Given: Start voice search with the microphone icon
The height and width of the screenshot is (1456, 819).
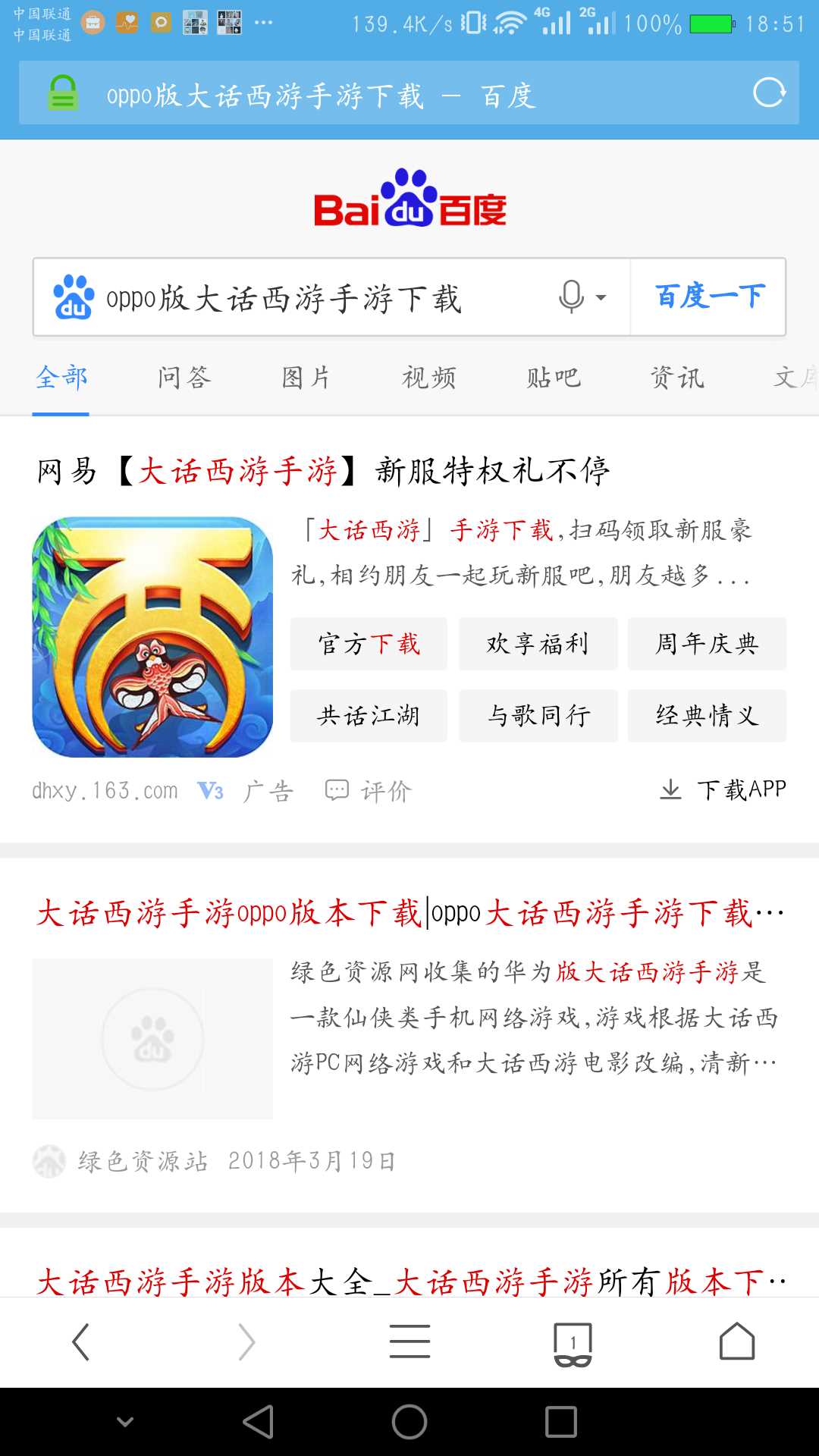Looking at the screenshot, I should 573,297.
